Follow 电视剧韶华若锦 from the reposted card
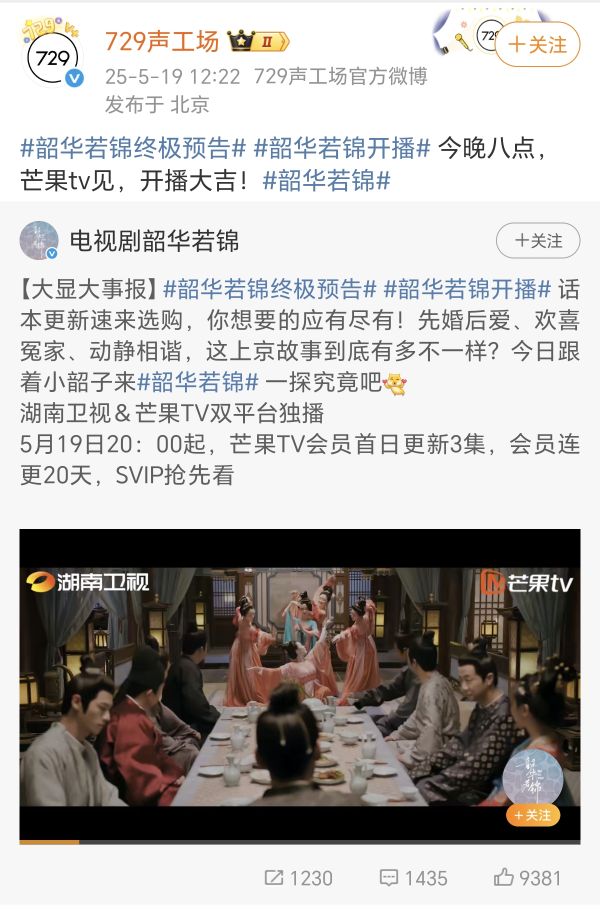Image resolution: width=600 pixels, height=924 pixels. (x=538, y=241)
